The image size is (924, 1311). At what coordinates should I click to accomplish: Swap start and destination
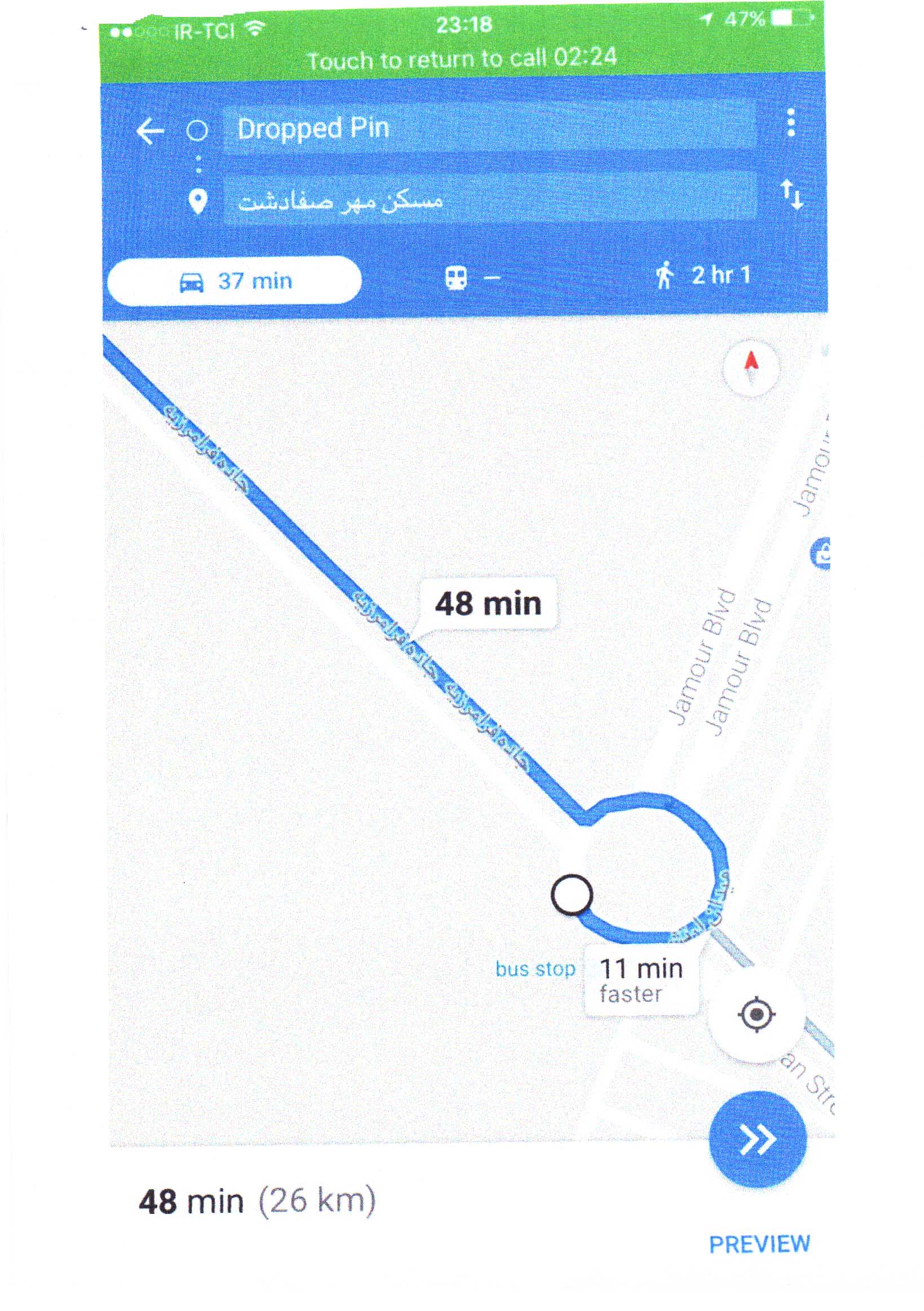tap(791, 195)
